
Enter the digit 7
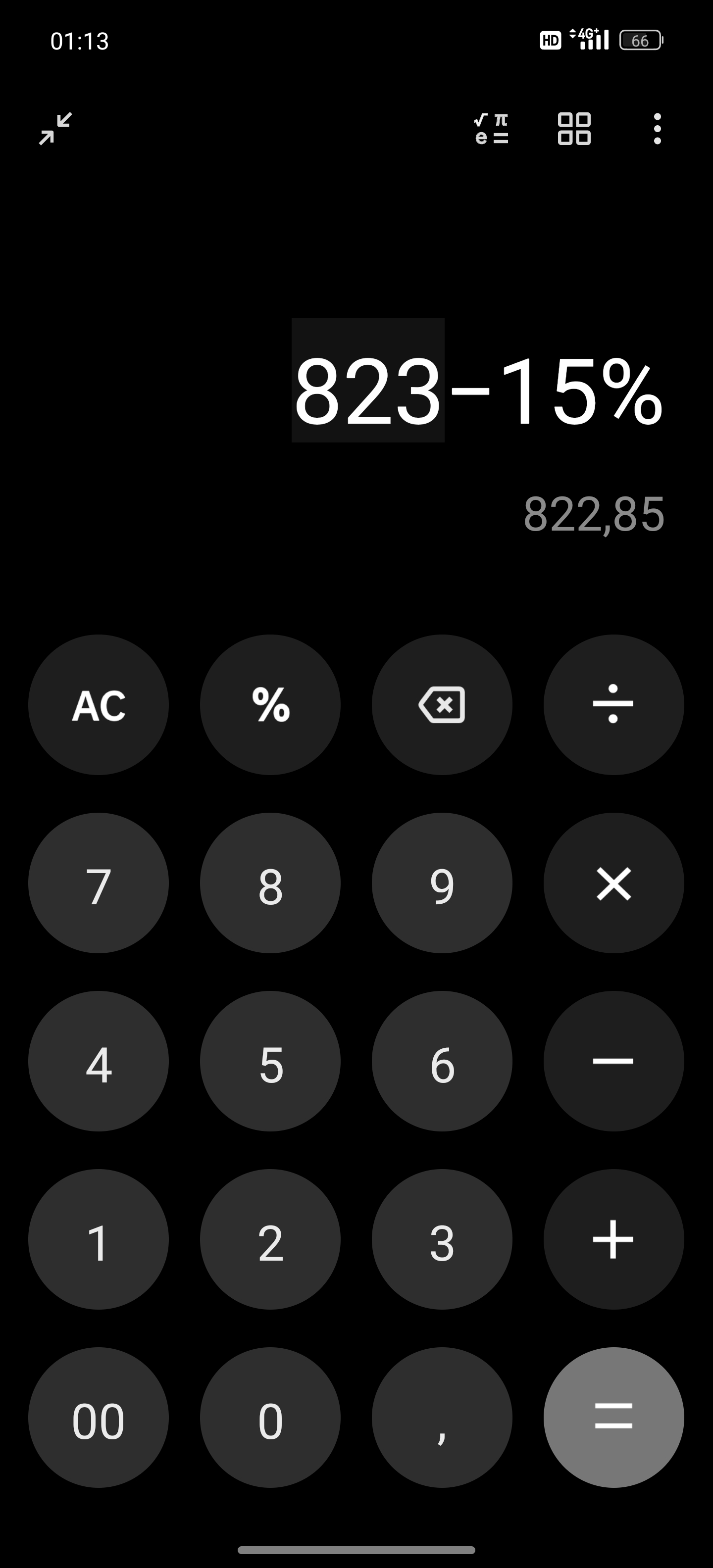click(99, 883)
